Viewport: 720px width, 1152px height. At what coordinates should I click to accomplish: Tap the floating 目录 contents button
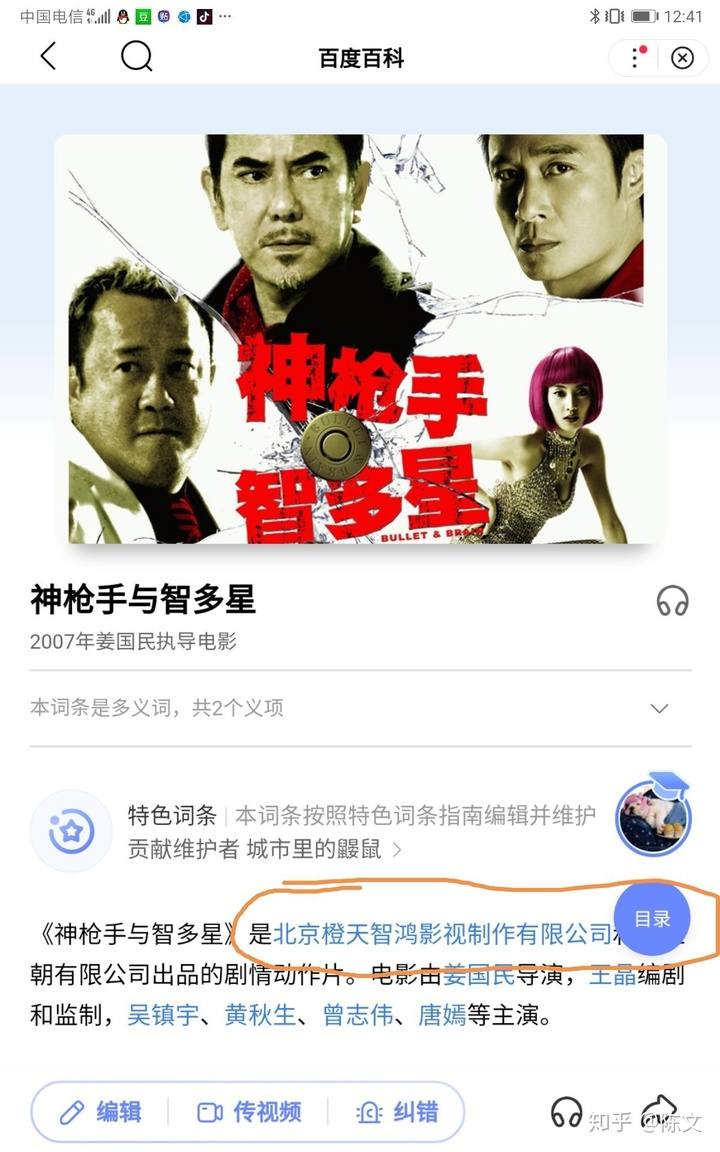click(x=653, y=919)
